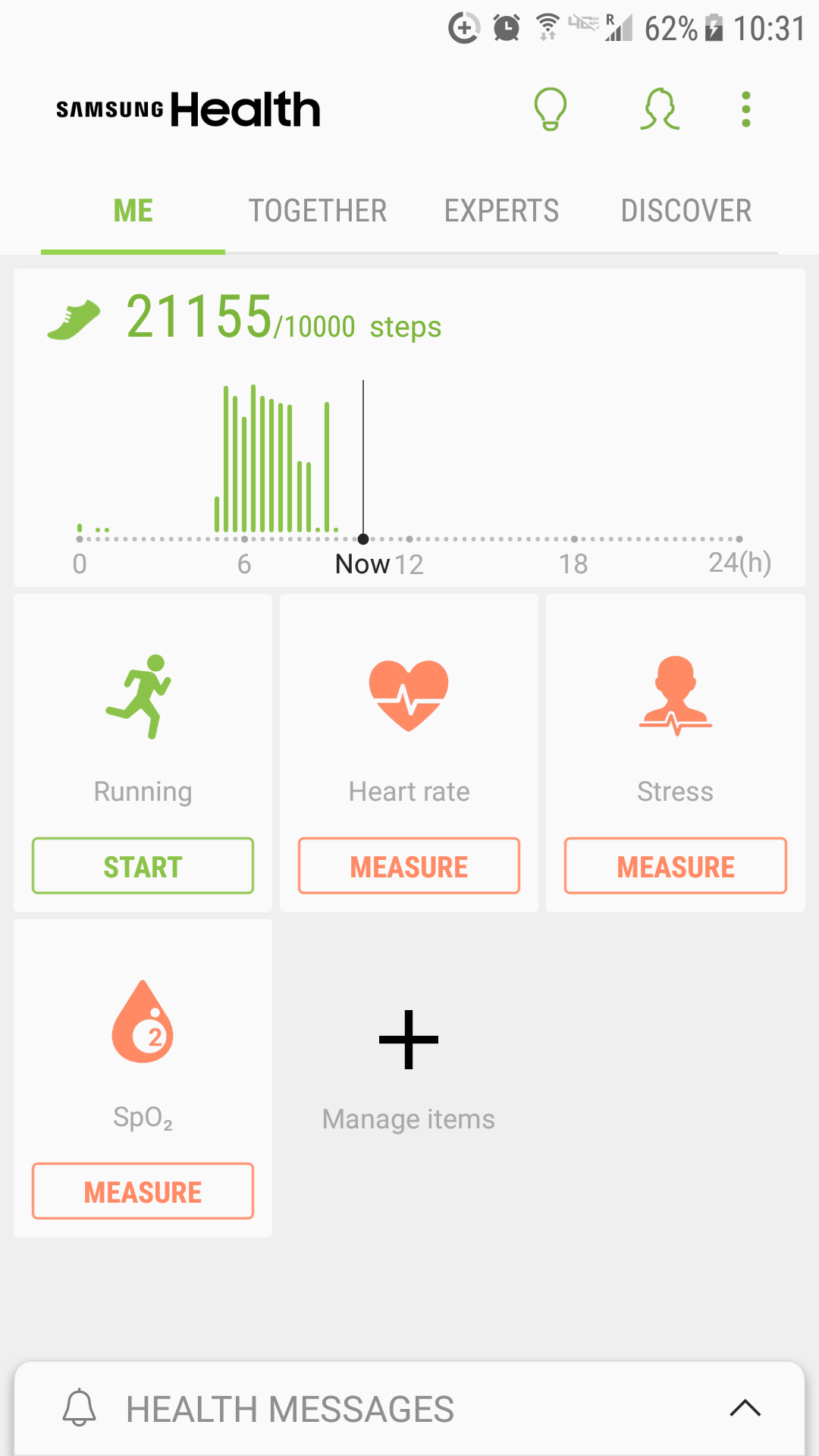
Task: Open the more options menu
Action: 746,109
